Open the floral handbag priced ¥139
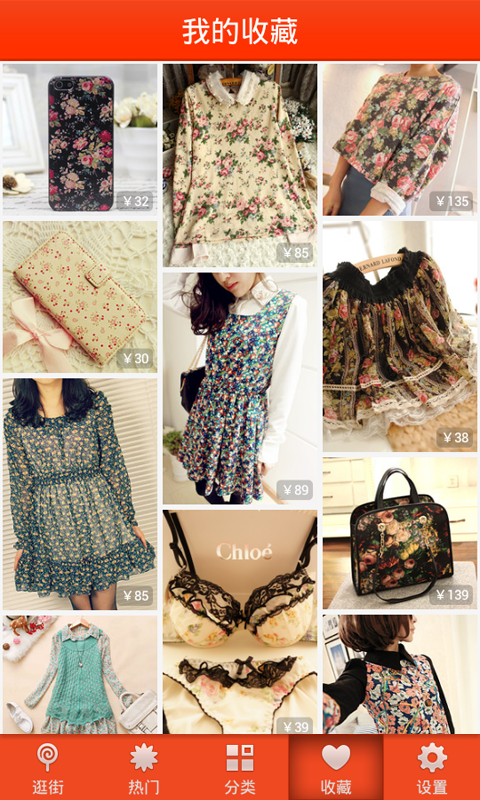This screenshot has width=480, height=800. (400, 533)
